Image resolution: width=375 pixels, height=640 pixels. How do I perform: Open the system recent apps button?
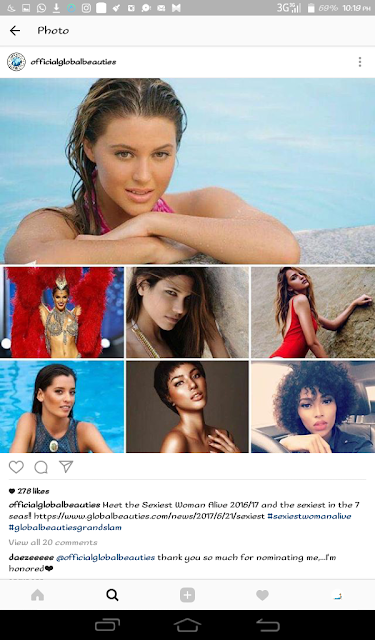[x=107, y=625]
